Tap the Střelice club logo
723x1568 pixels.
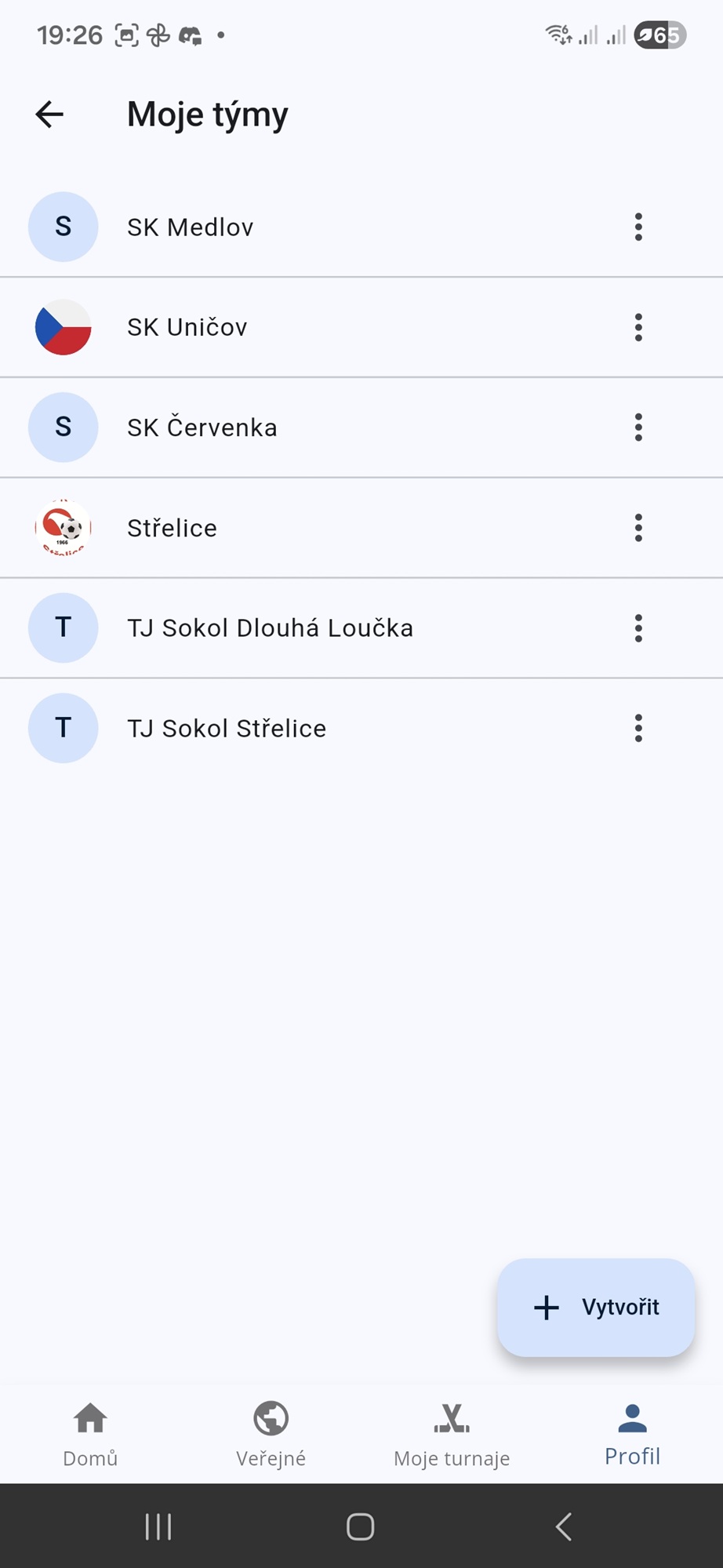(63, 528)
